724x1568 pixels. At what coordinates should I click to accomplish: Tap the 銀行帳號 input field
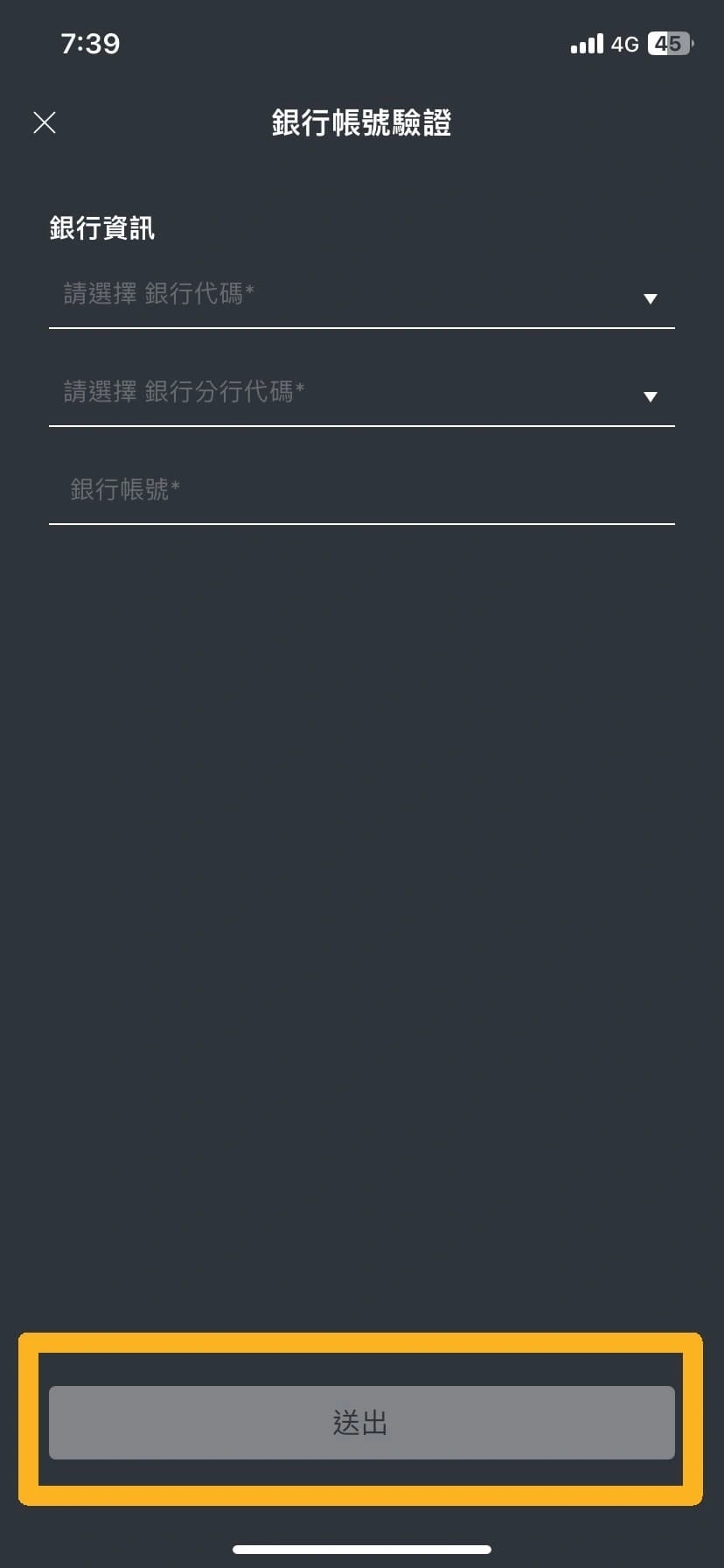coord(361,490)
